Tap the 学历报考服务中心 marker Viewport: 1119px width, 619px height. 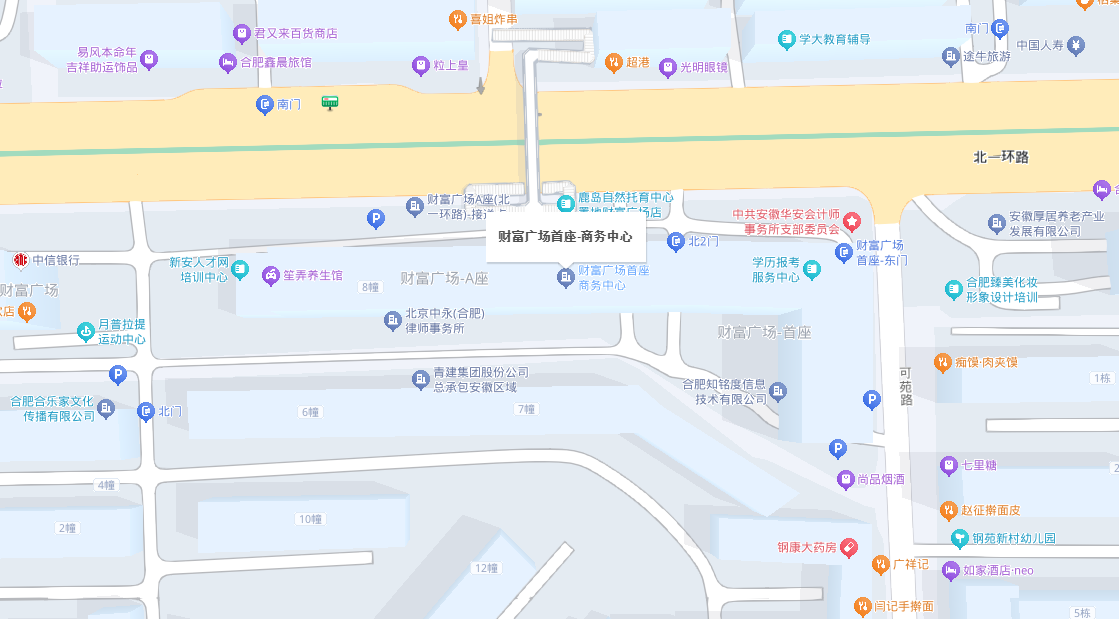click(x=811, y=269)
